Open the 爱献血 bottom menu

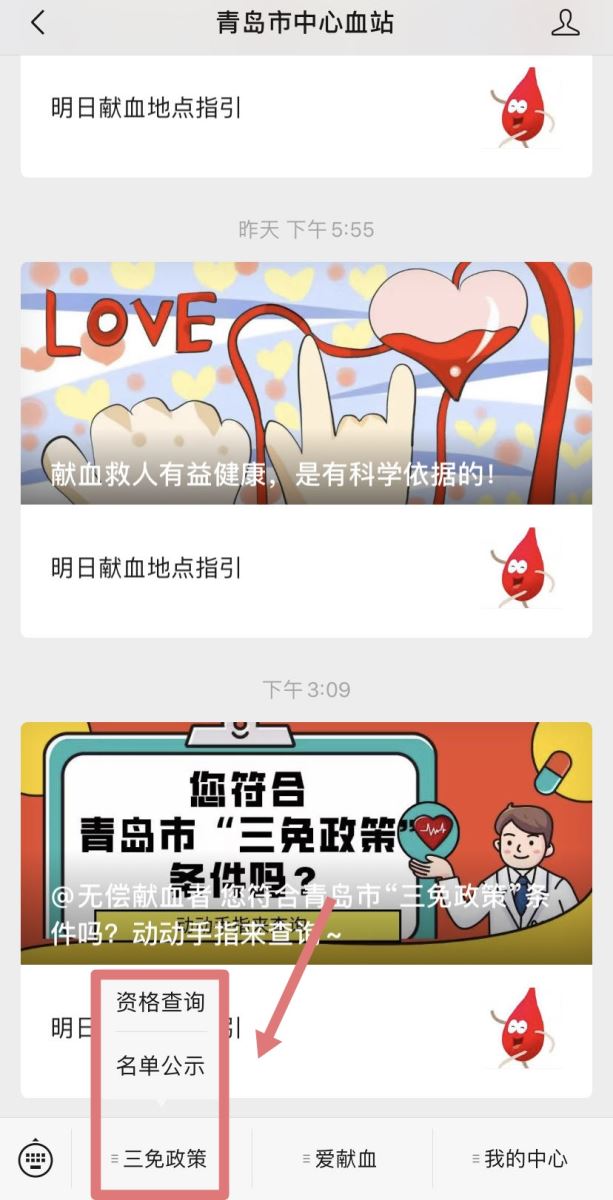click(x=342, y=1159)
